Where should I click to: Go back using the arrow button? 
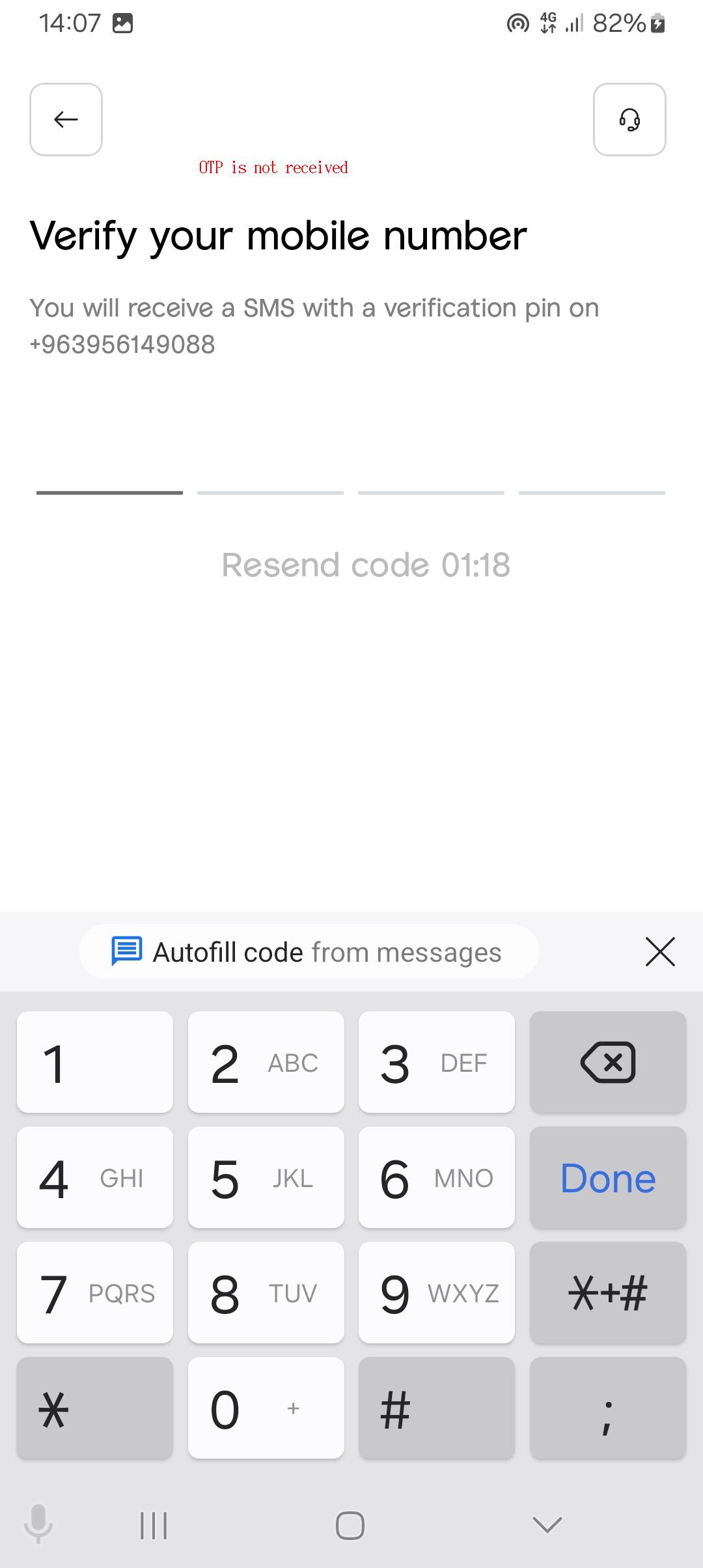coord(66,119)
